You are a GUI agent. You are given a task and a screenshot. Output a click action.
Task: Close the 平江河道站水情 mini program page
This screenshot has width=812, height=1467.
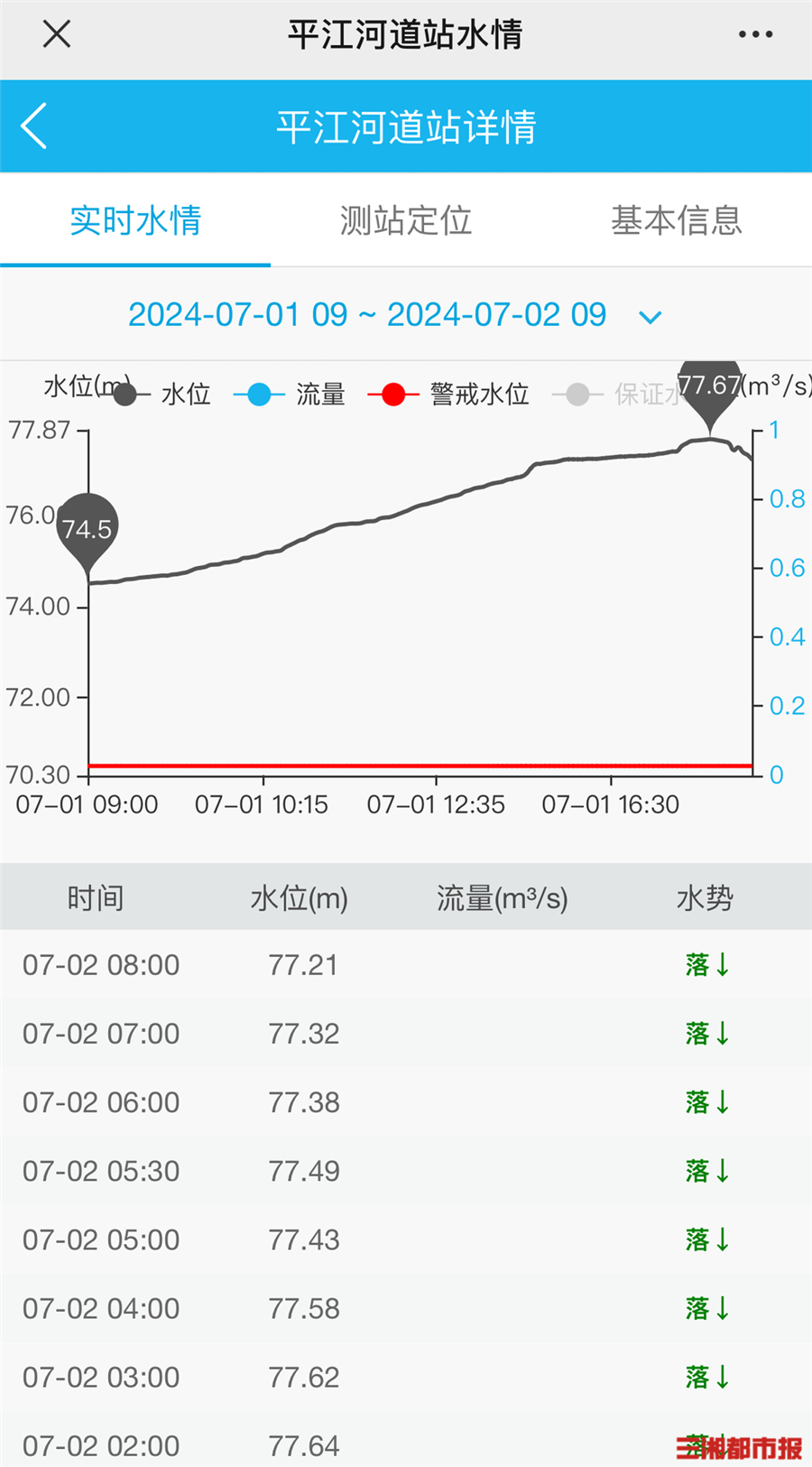[56, 35]
